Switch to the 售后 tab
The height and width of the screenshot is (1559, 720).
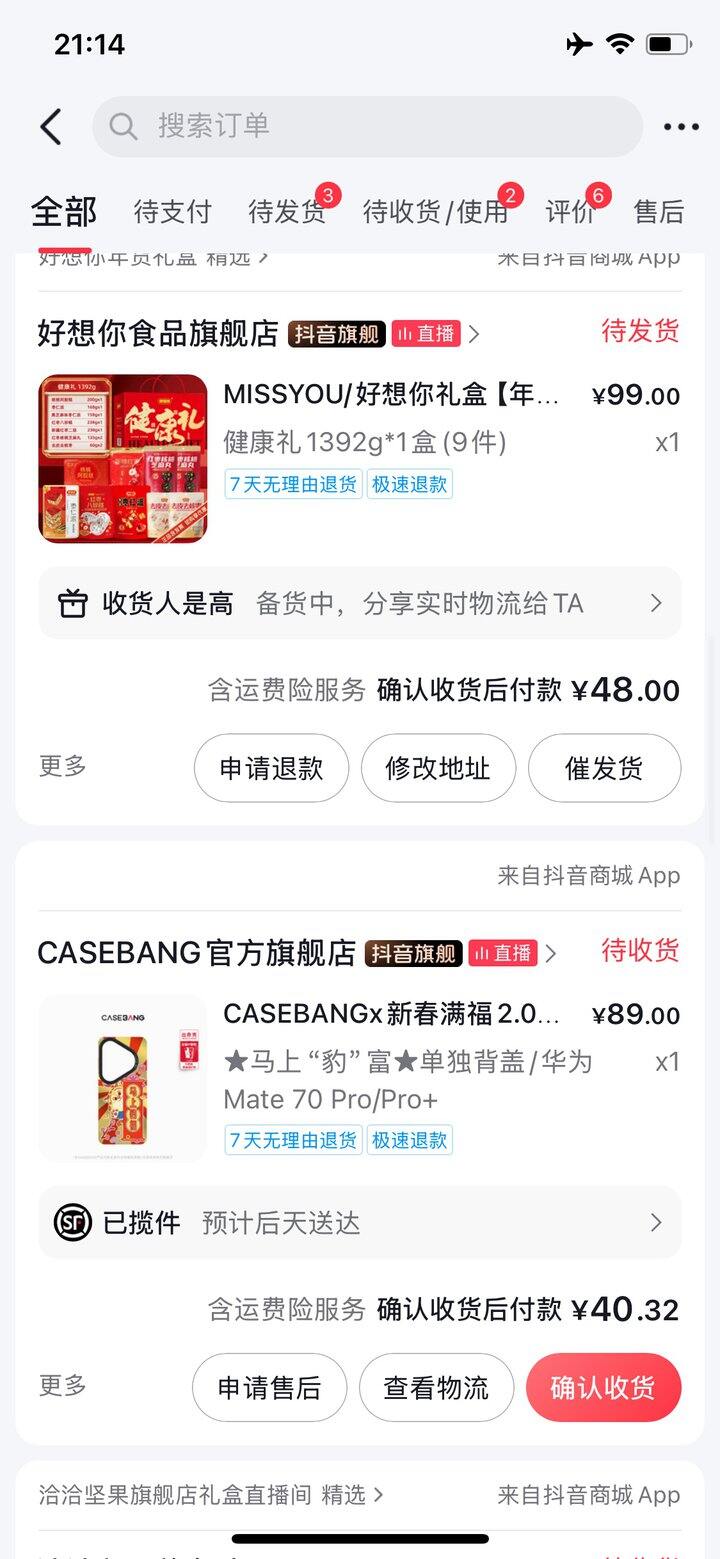(658, 211)
